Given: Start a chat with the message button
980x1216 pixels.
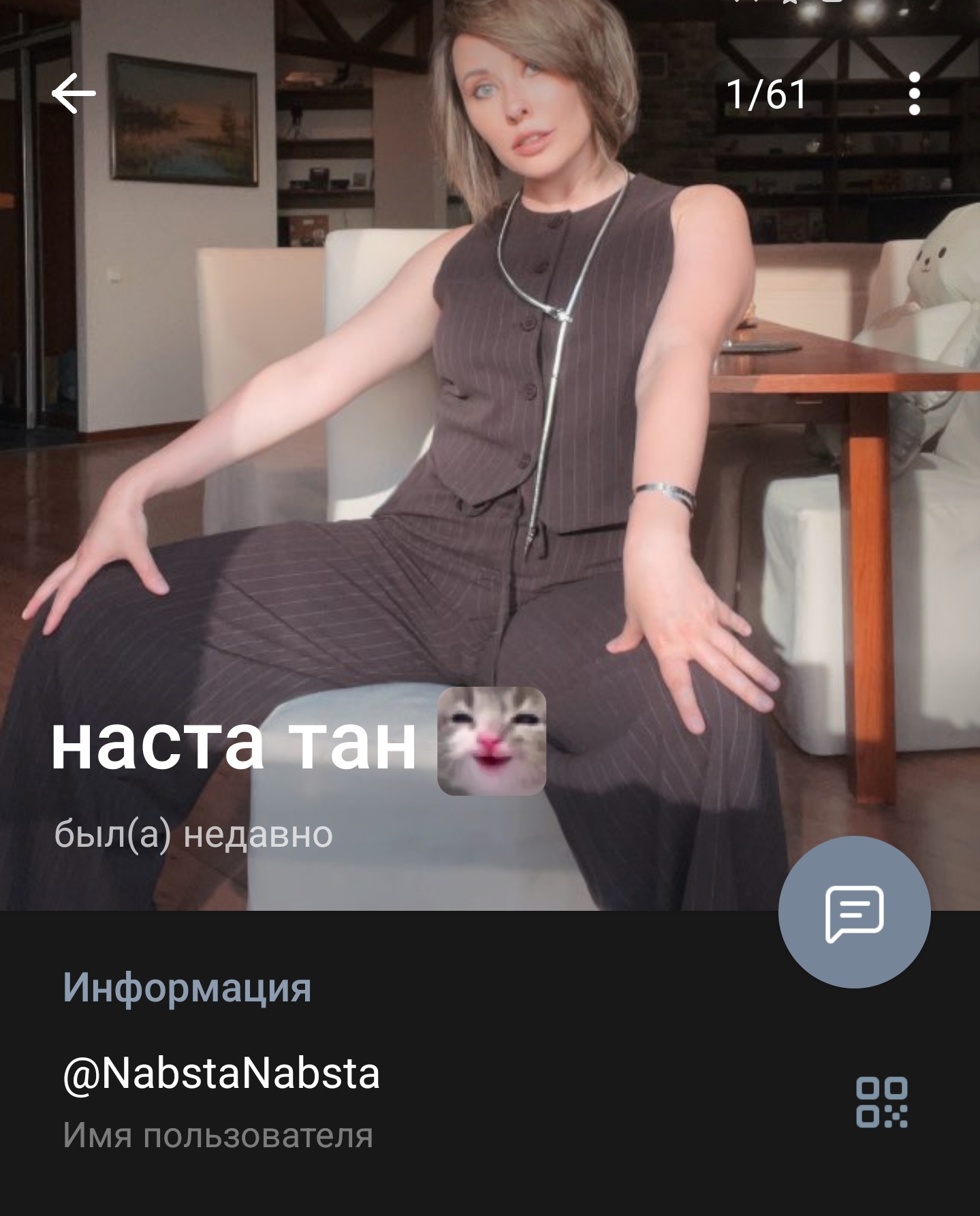Looking at the screenshot, I should [854, 912].
